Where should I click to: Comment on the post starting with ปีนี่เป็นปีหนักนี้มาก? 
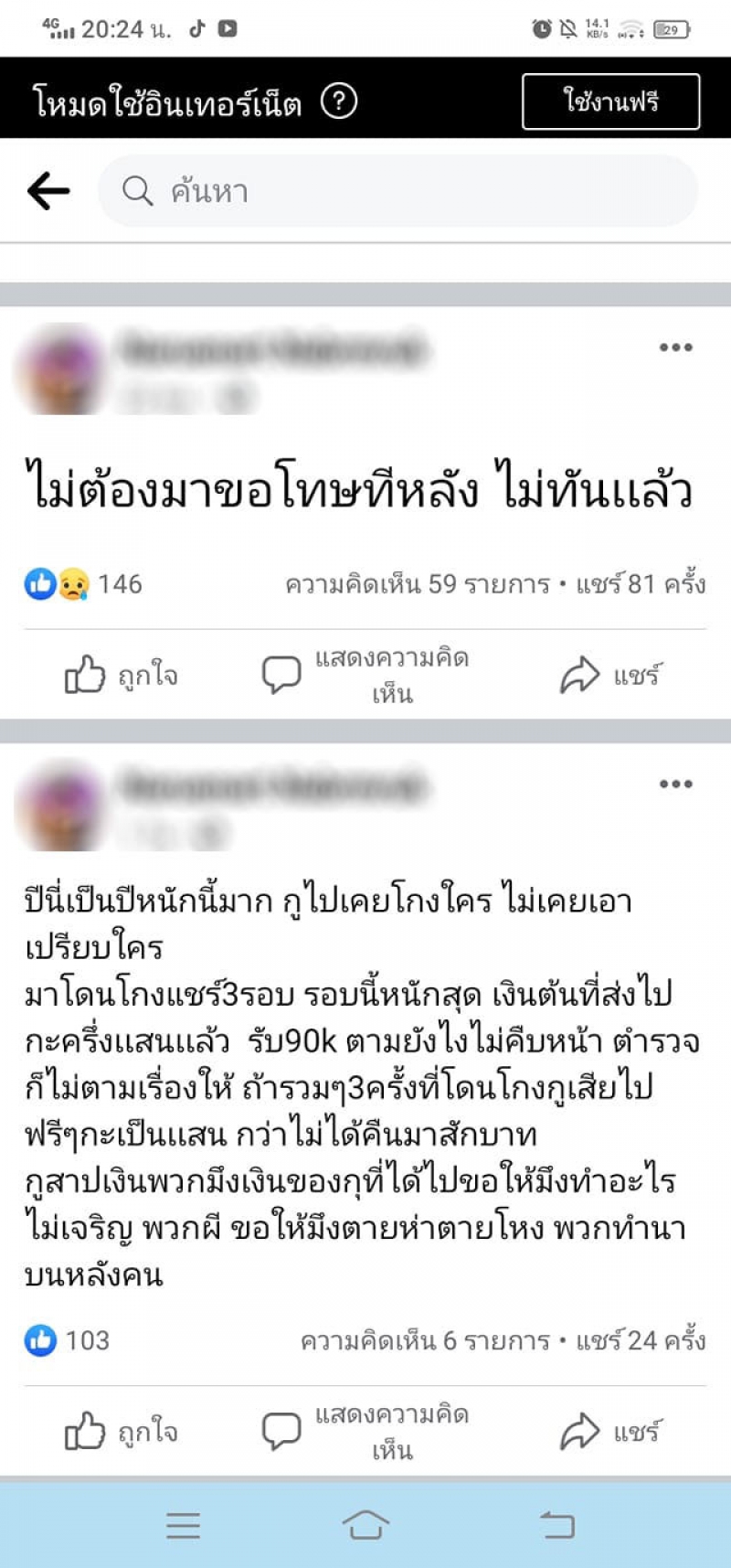365,1432
